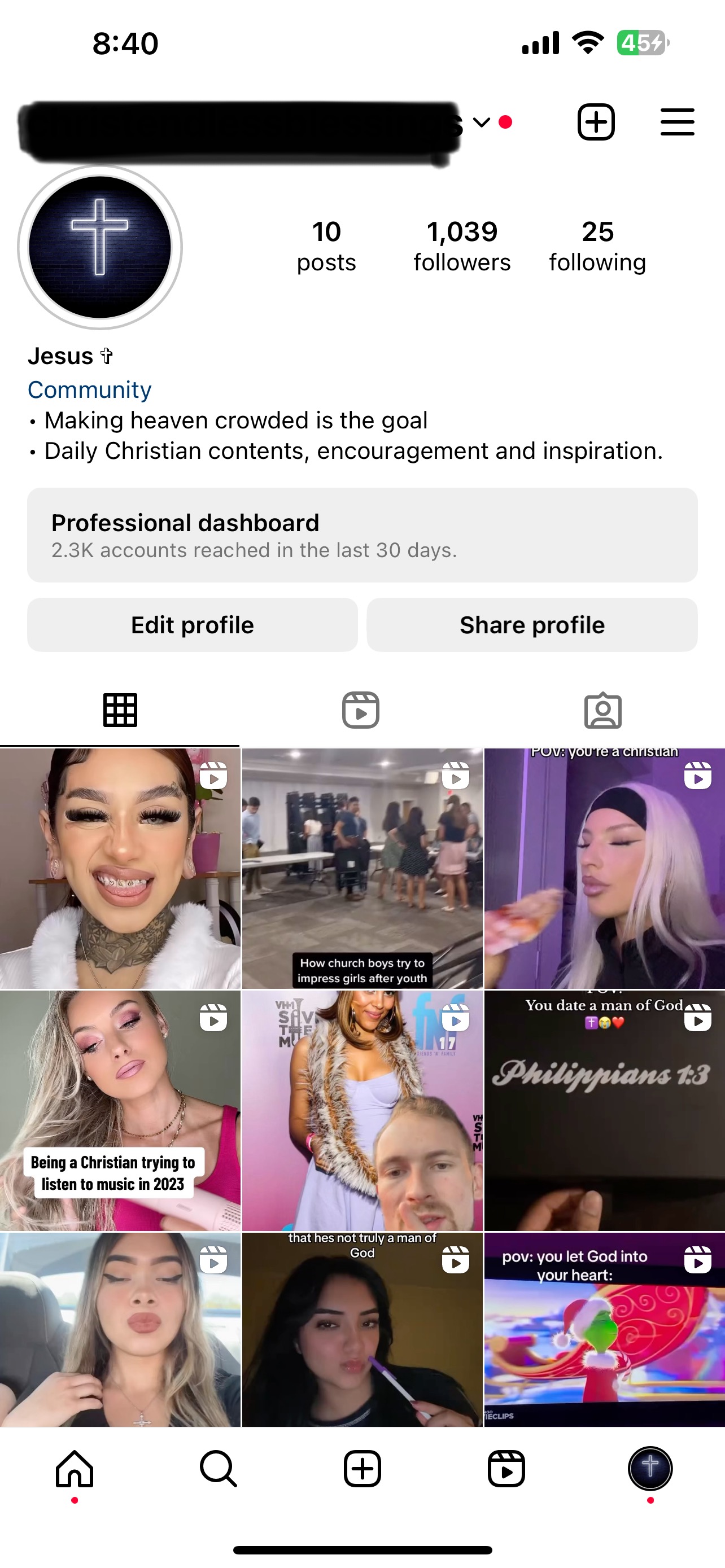Viewport: 725px width, 1568px height.
Task: View the 25 following list
Action: tap(597, 246)
